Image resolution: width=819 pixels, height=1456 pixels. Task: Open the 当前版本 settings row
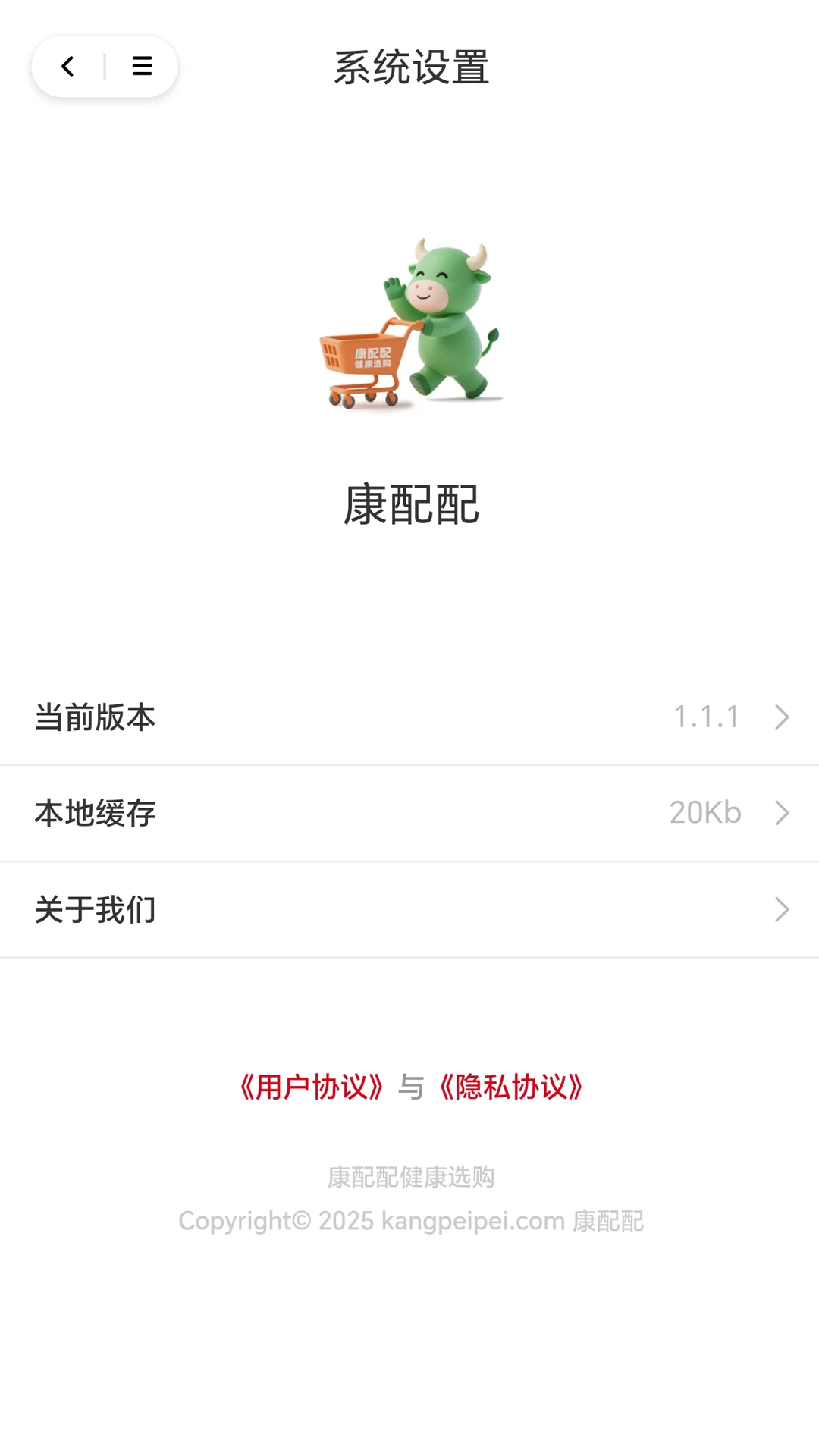pos(409,716)
